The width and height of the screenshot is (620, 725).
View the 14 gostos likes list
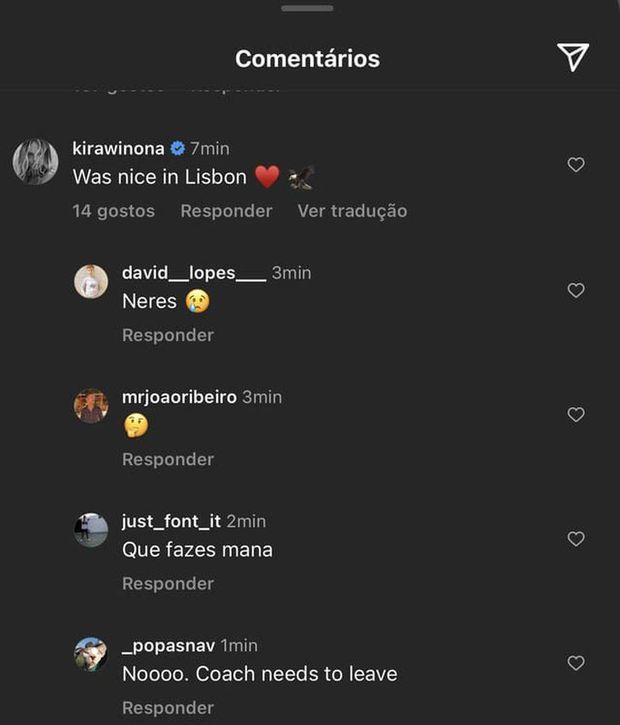click(114, 211)
